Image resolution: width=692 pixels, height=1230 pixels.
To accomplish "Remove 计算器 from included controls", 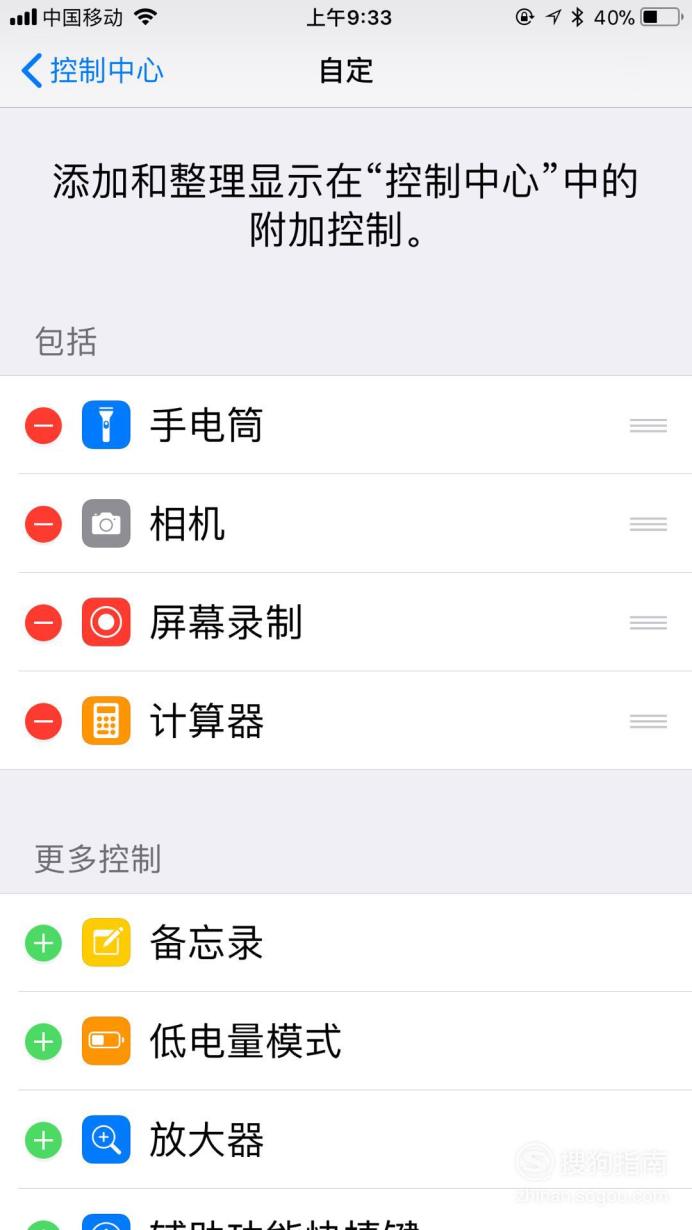I will [x=43, y=721].
